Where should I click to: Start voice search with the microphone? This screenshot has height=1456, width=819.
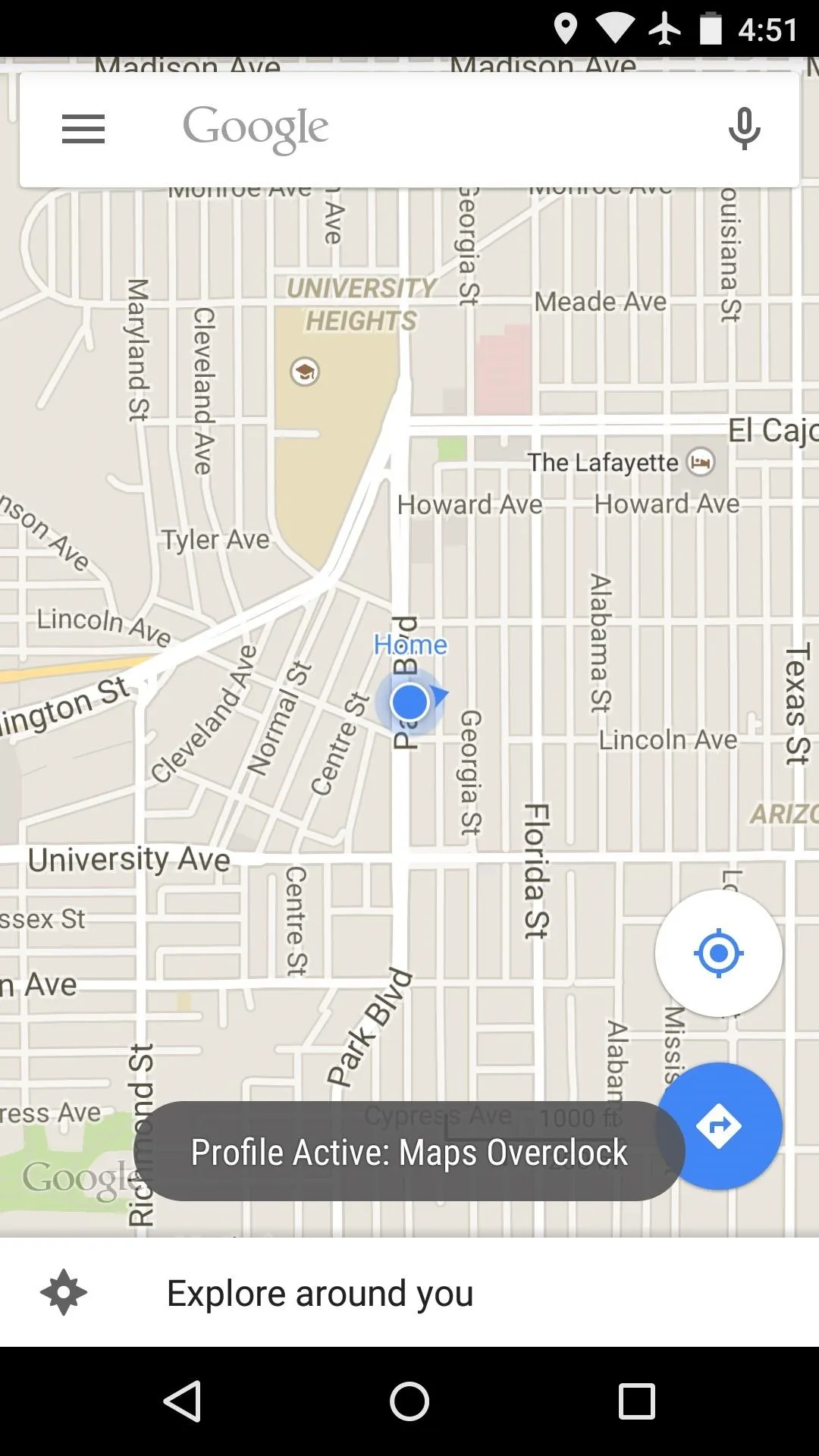[744, 129]
